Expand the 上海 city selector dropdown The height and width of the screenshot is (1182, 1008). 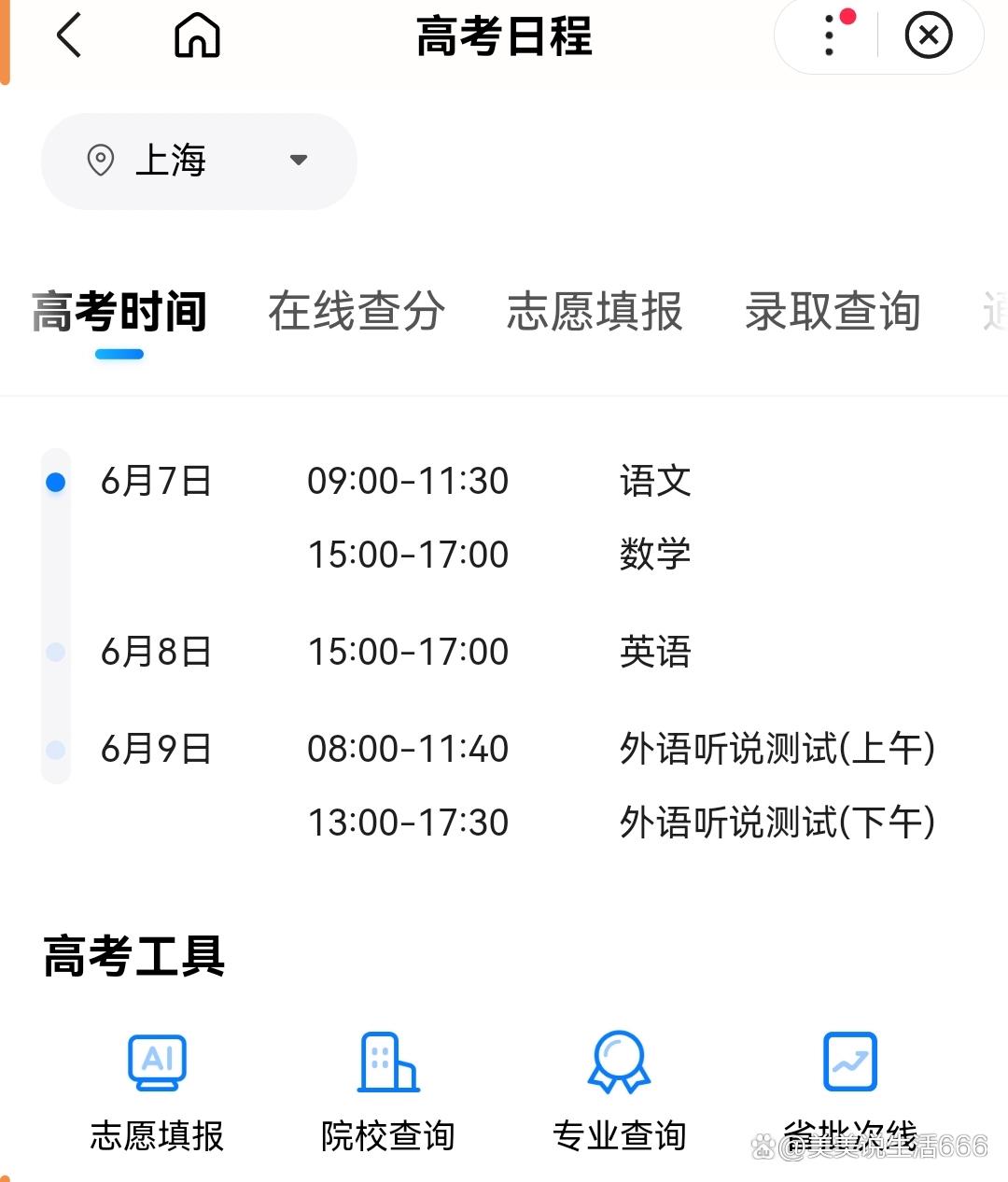pos(198,161)
